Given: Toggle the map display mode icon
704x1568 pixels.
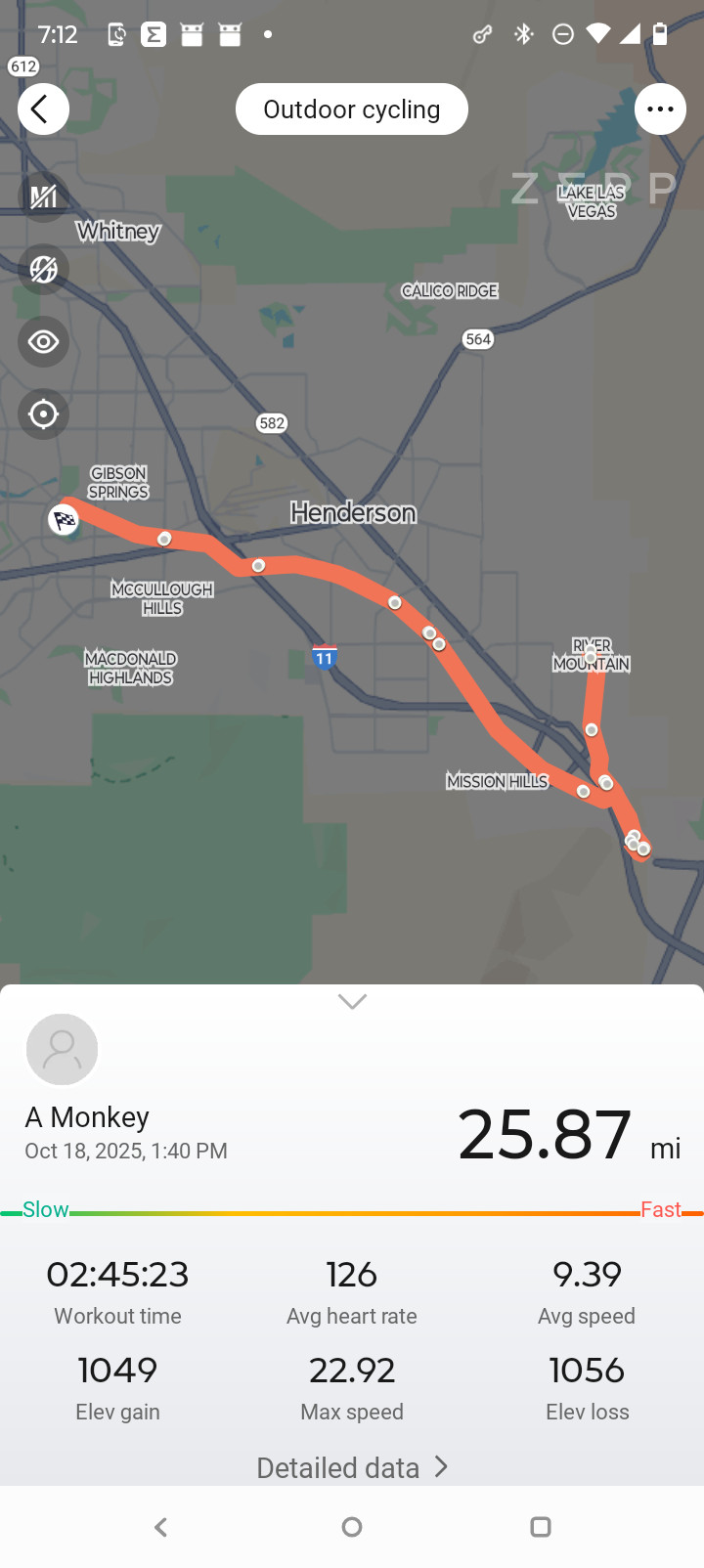Looking at the screenshot, I should coord(43,269).
